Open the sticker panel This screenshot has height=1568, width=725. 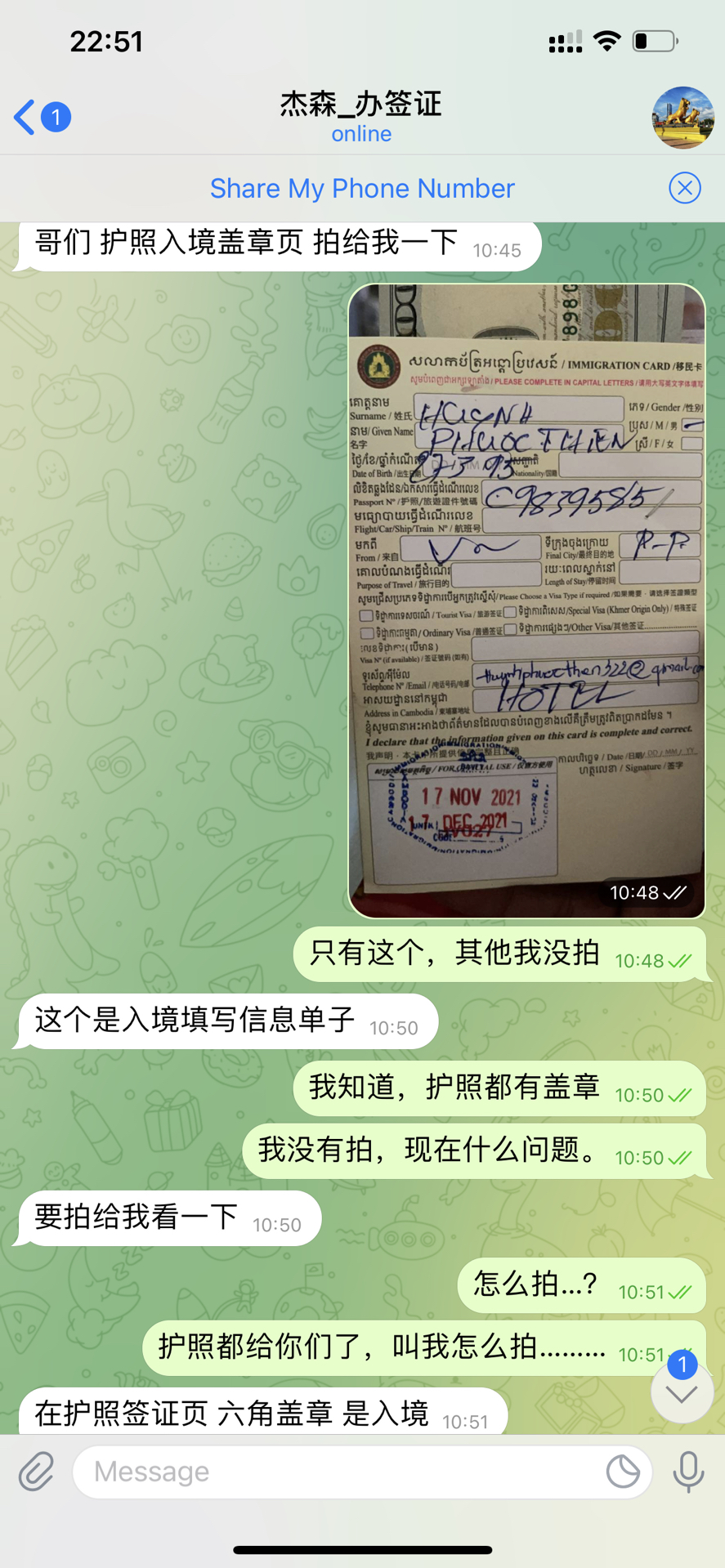point(623,1472)
